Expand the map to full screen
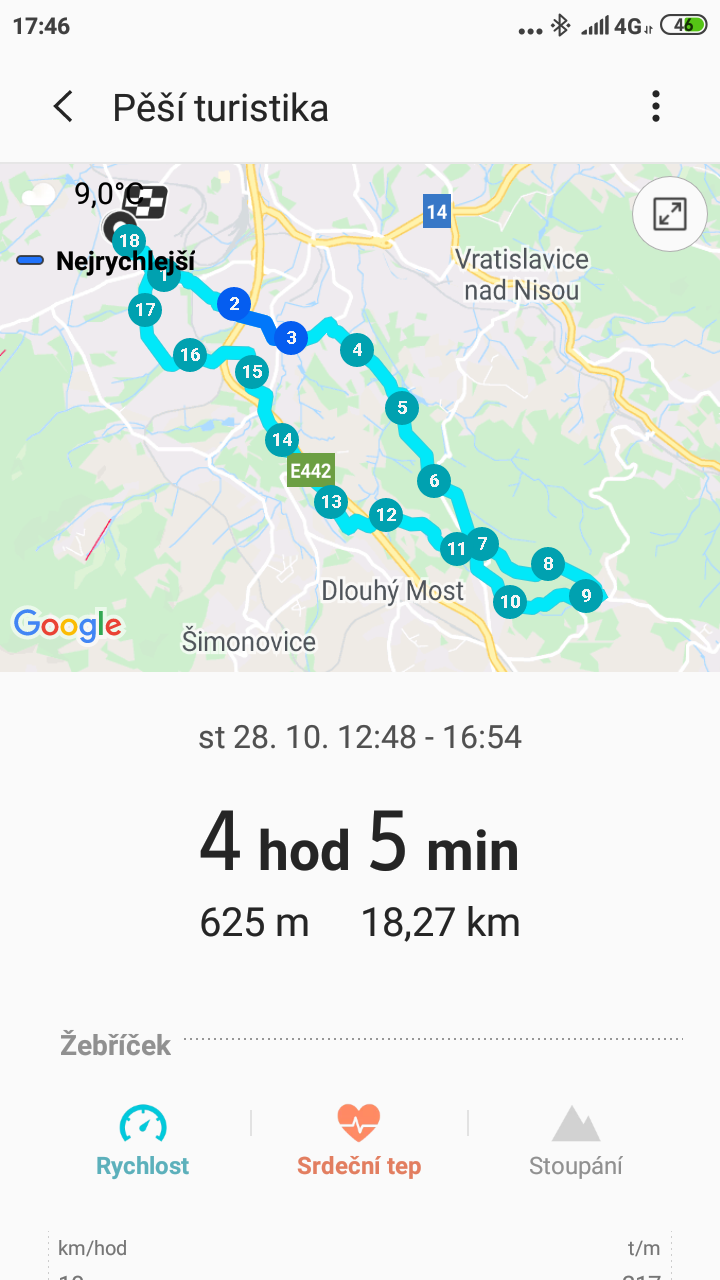The image size is (720, 1280). click(668, 214)
